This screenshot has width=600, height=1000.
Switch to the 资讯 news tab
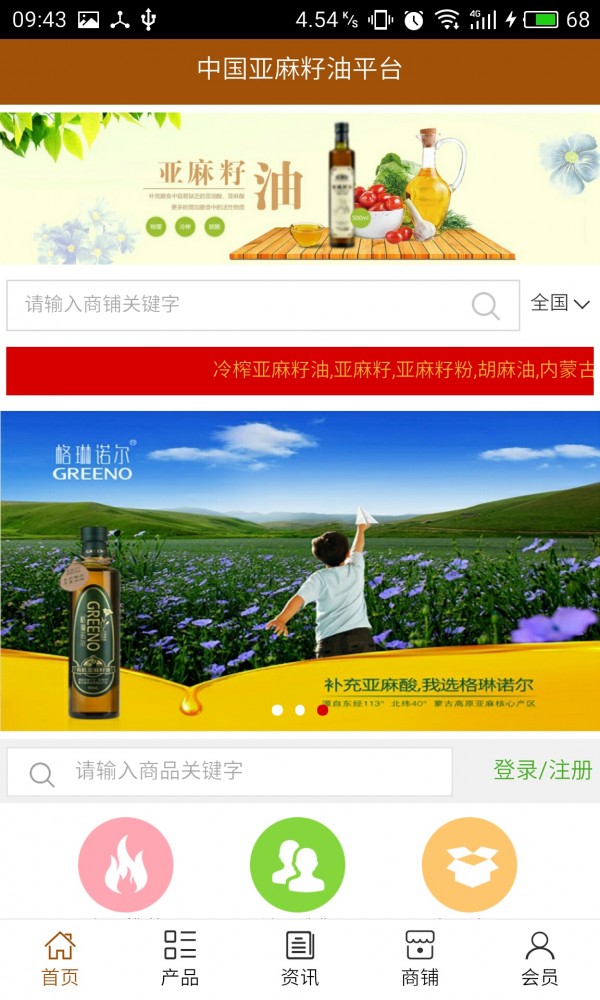coord(300,958)
